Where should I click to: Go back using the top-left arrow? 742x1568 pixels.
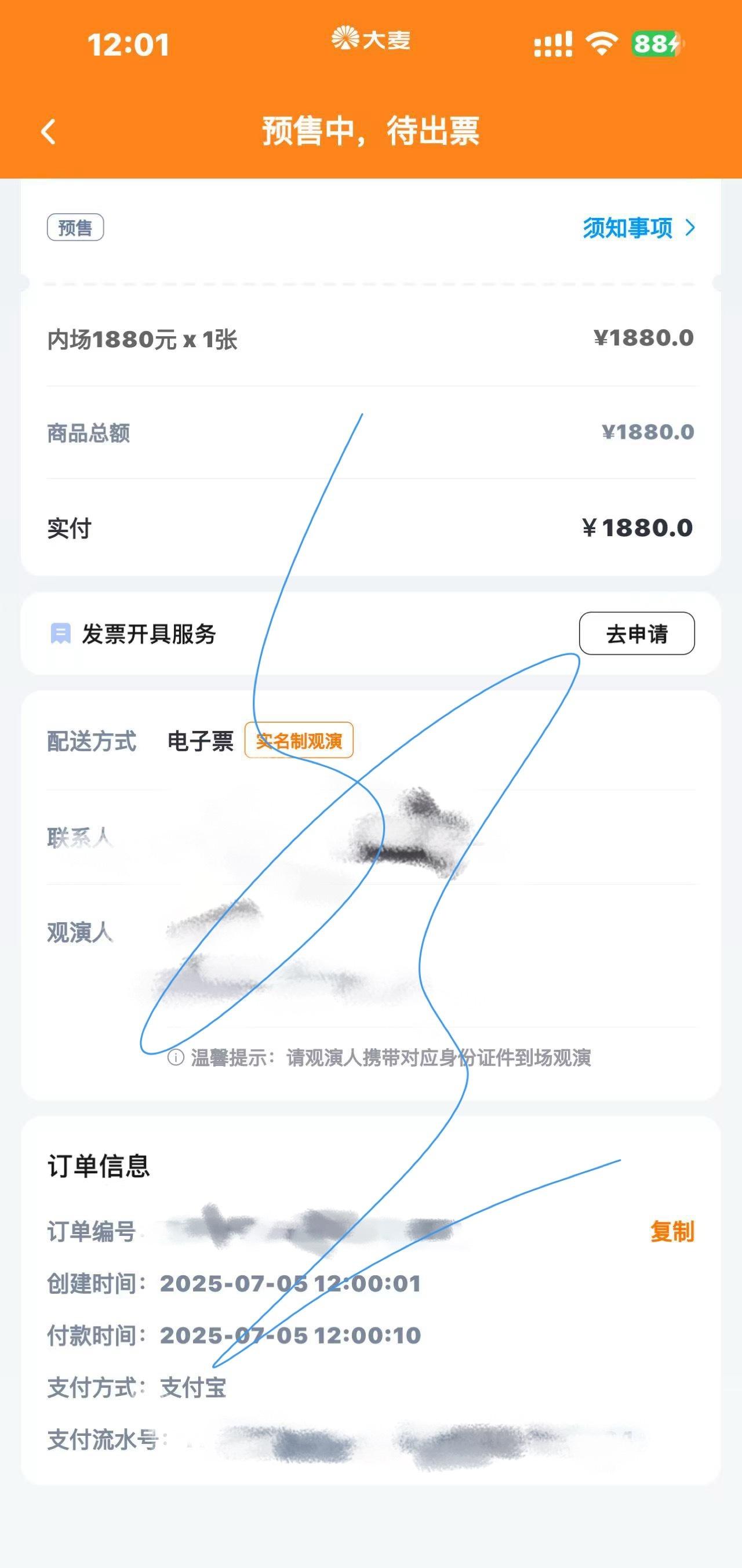pyautogui.click(x=49, y=132)
